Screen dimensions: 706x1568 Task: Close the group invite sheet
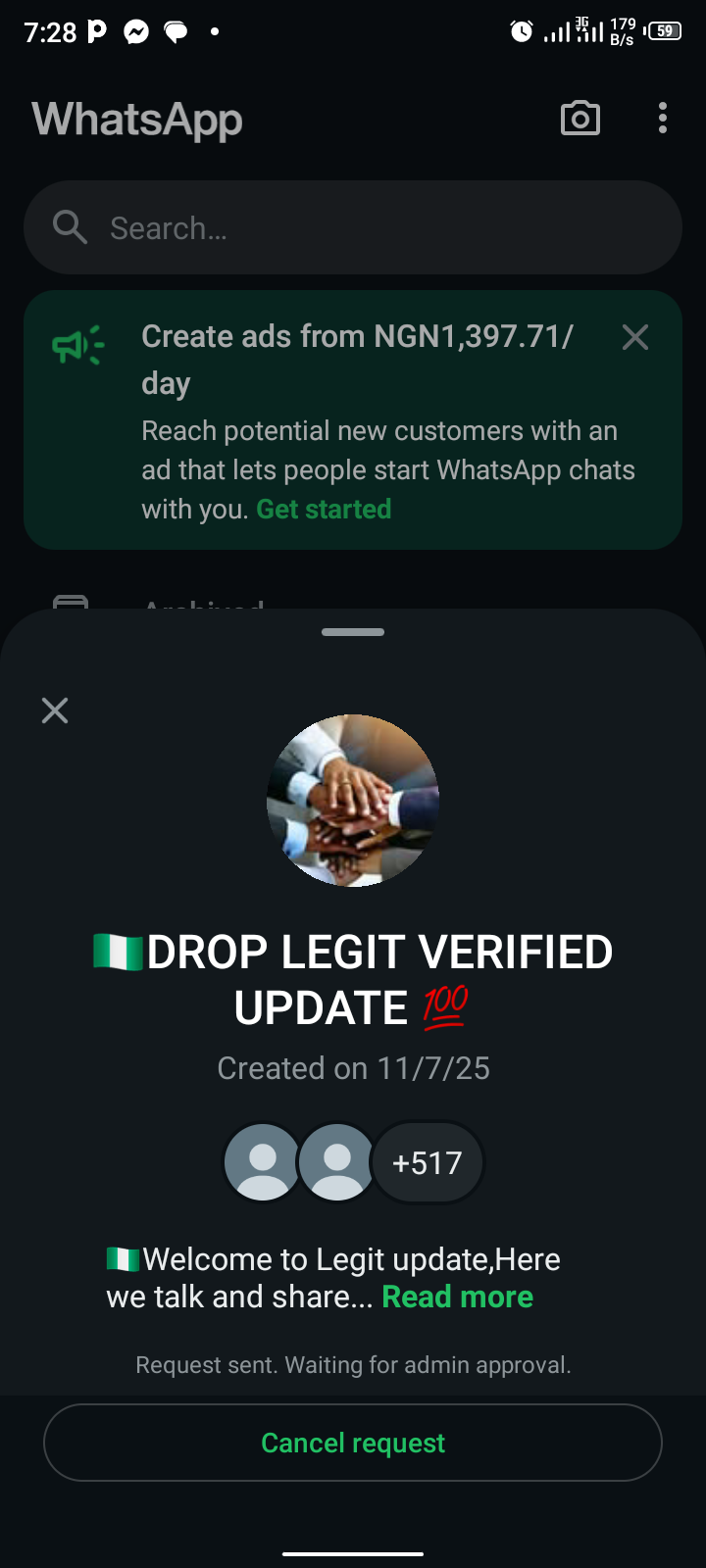(x=55, y=710)
